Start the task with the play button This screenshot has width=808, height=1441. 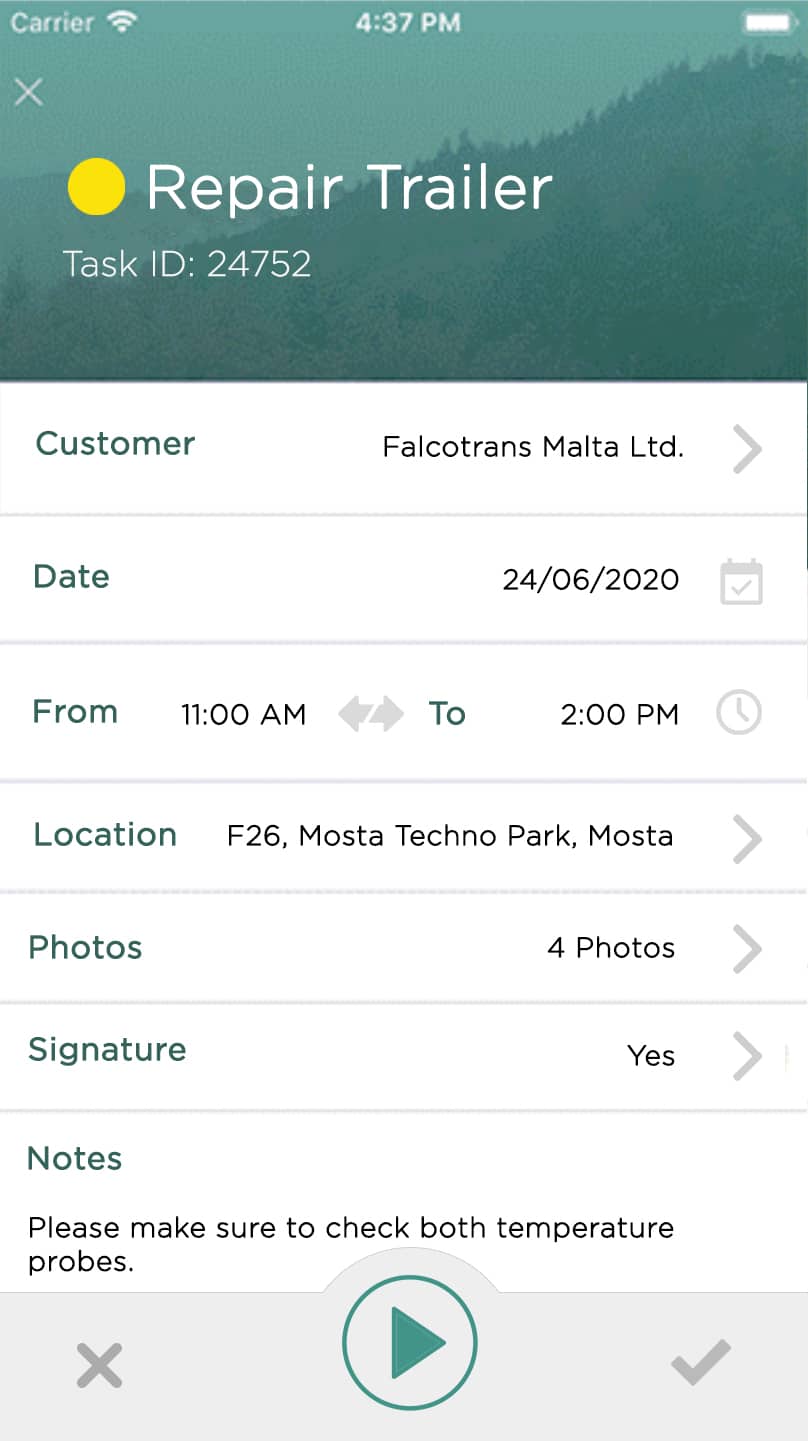coord(410,1342)
